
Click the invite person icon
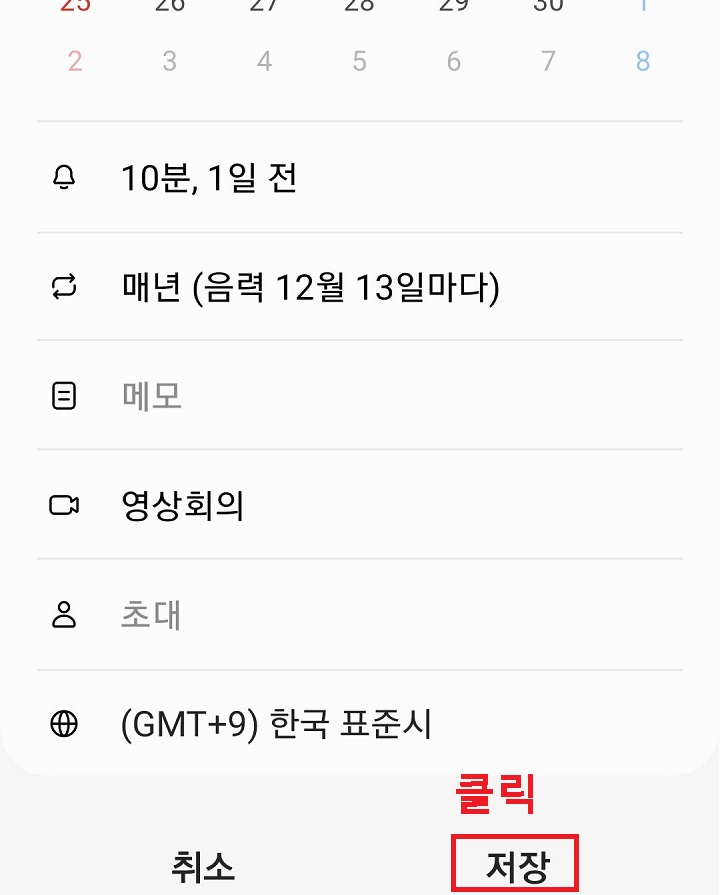[x=66, y=616]
